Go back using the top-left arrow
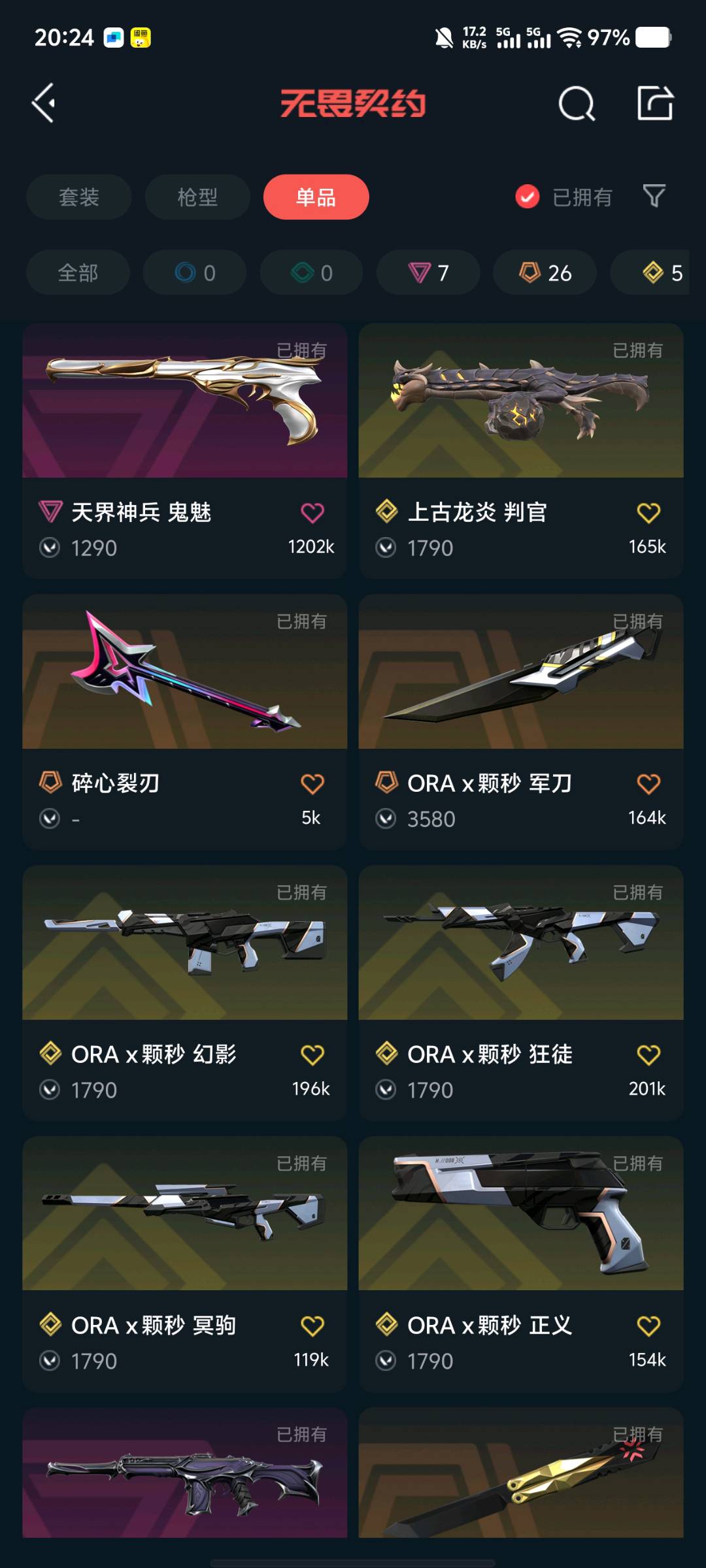 click(x=44, y=103)
